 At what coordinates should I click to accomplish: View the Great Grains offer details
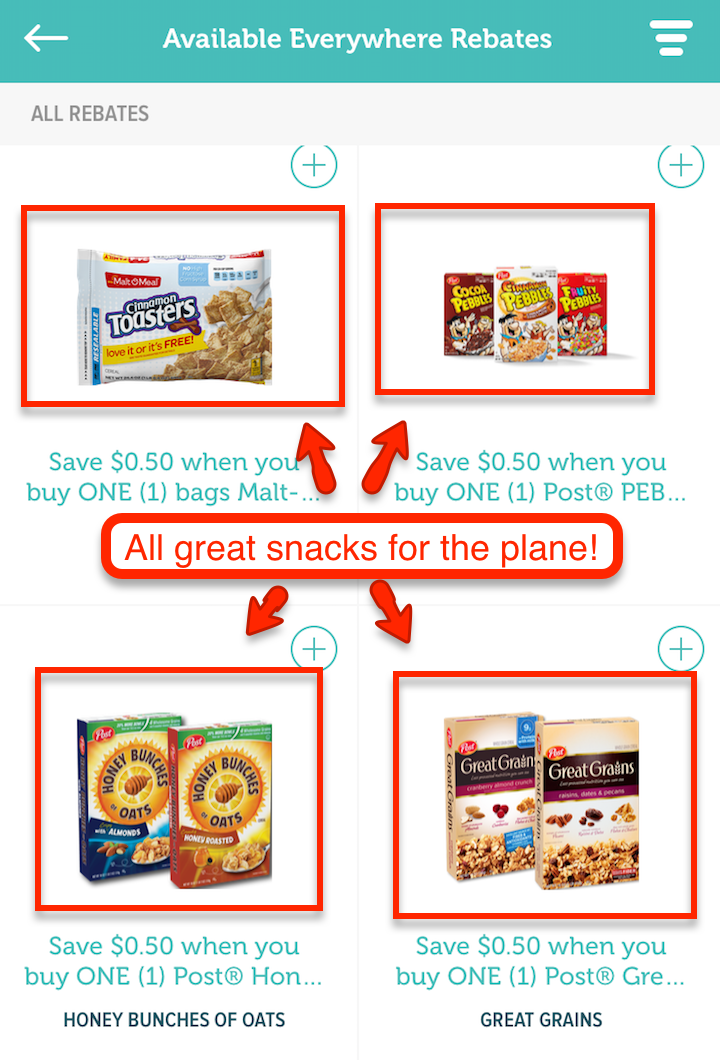point(543,795)
